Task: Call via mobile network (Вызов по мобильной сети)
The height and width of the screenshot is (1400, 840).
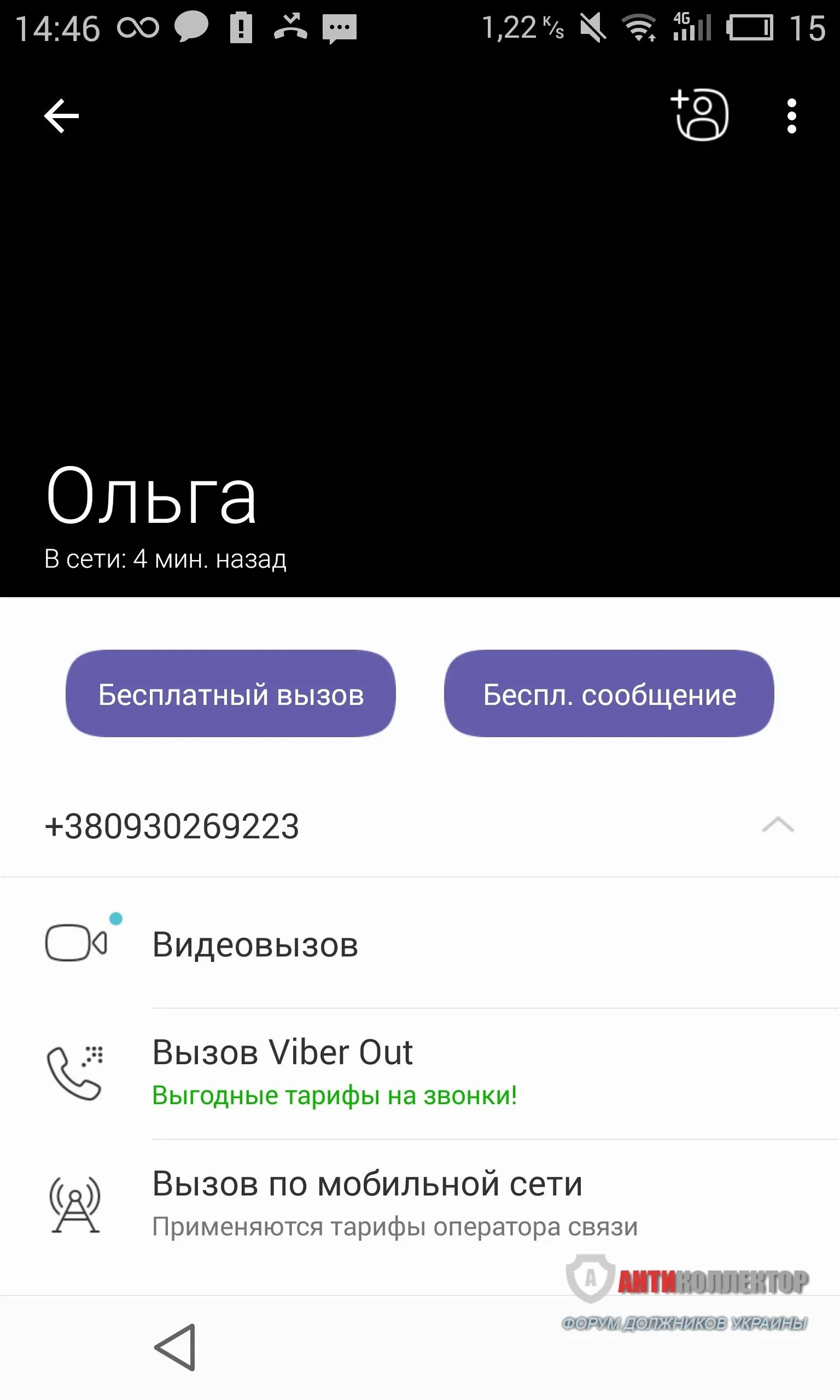Action: point(367,1201)
